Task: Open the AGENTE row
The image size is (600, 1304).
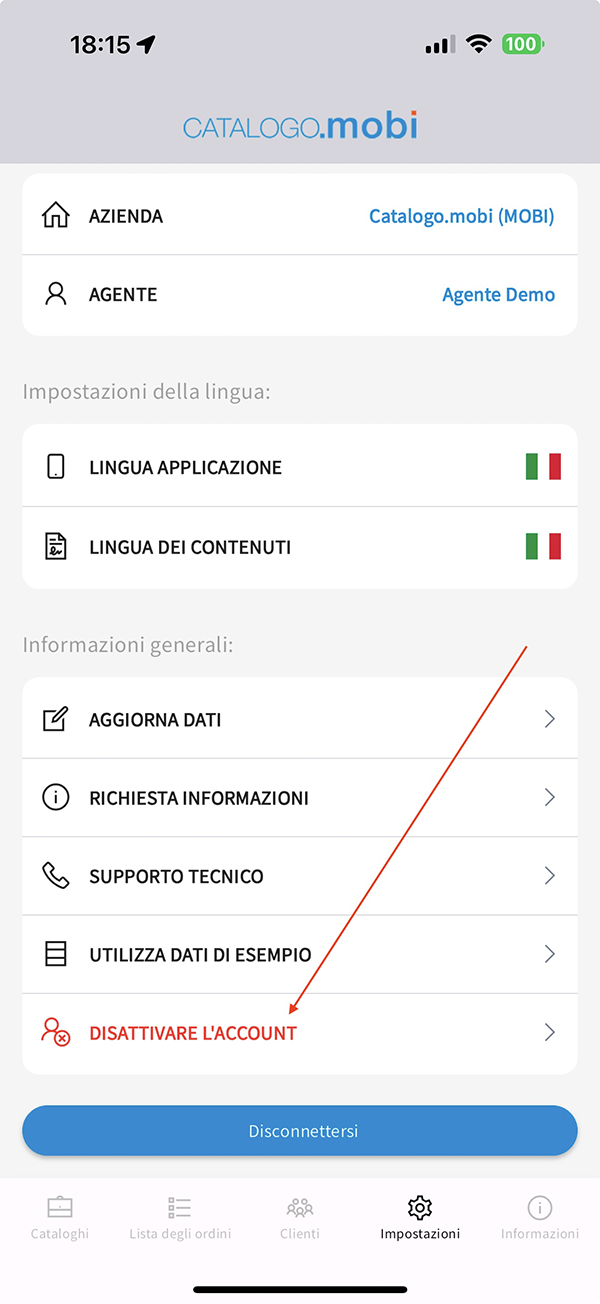Action: click(300, 295)
